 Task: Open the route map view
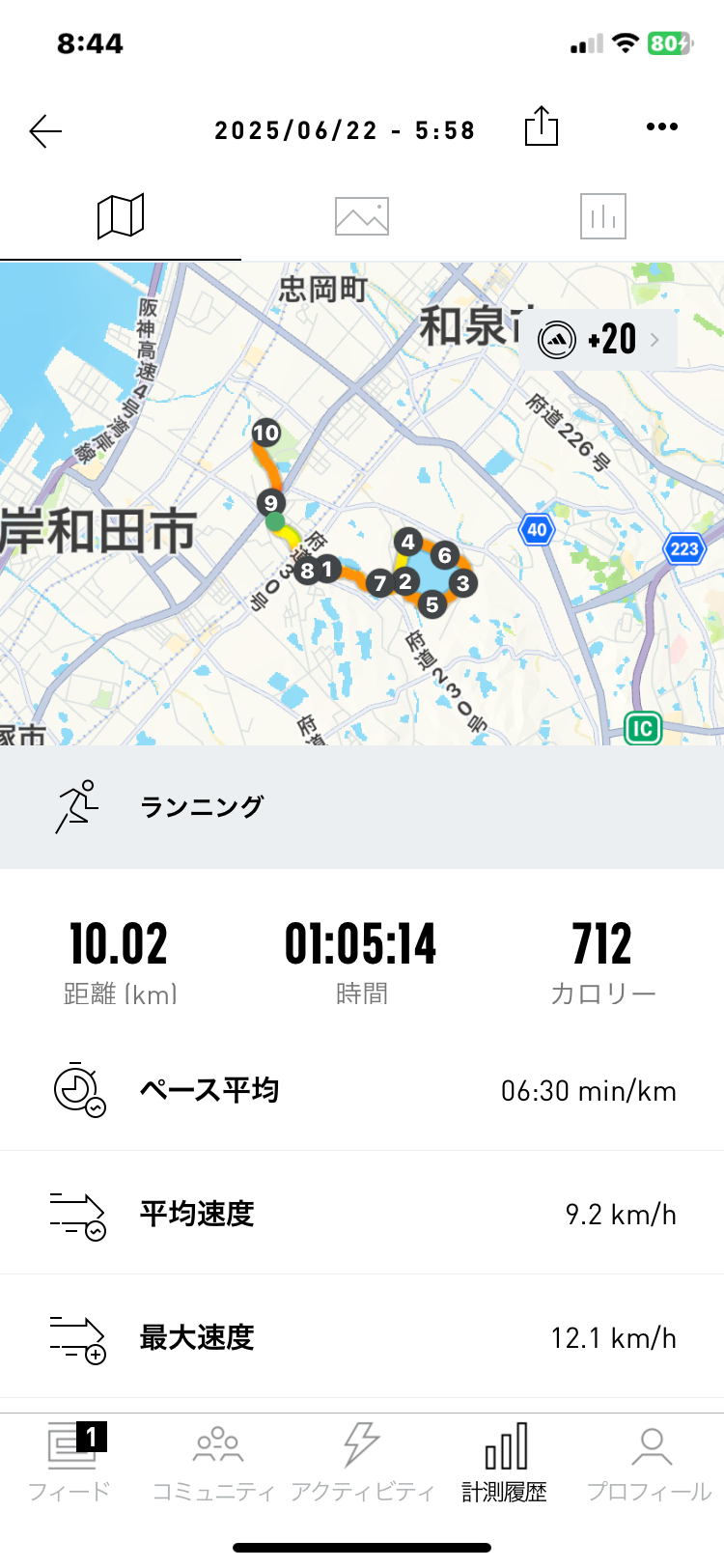[362, 503]
